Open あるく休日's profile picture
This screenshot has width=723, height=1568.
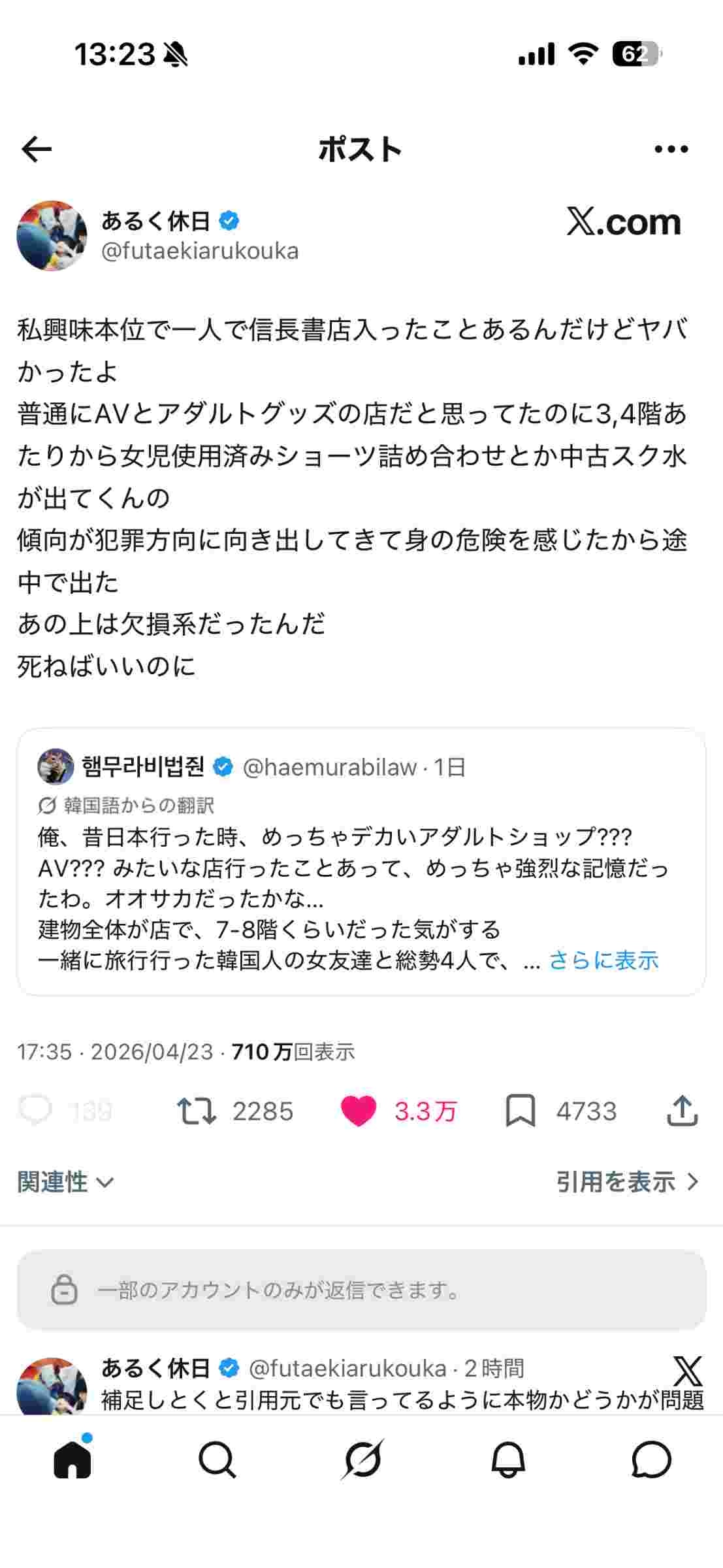[52, 236]
